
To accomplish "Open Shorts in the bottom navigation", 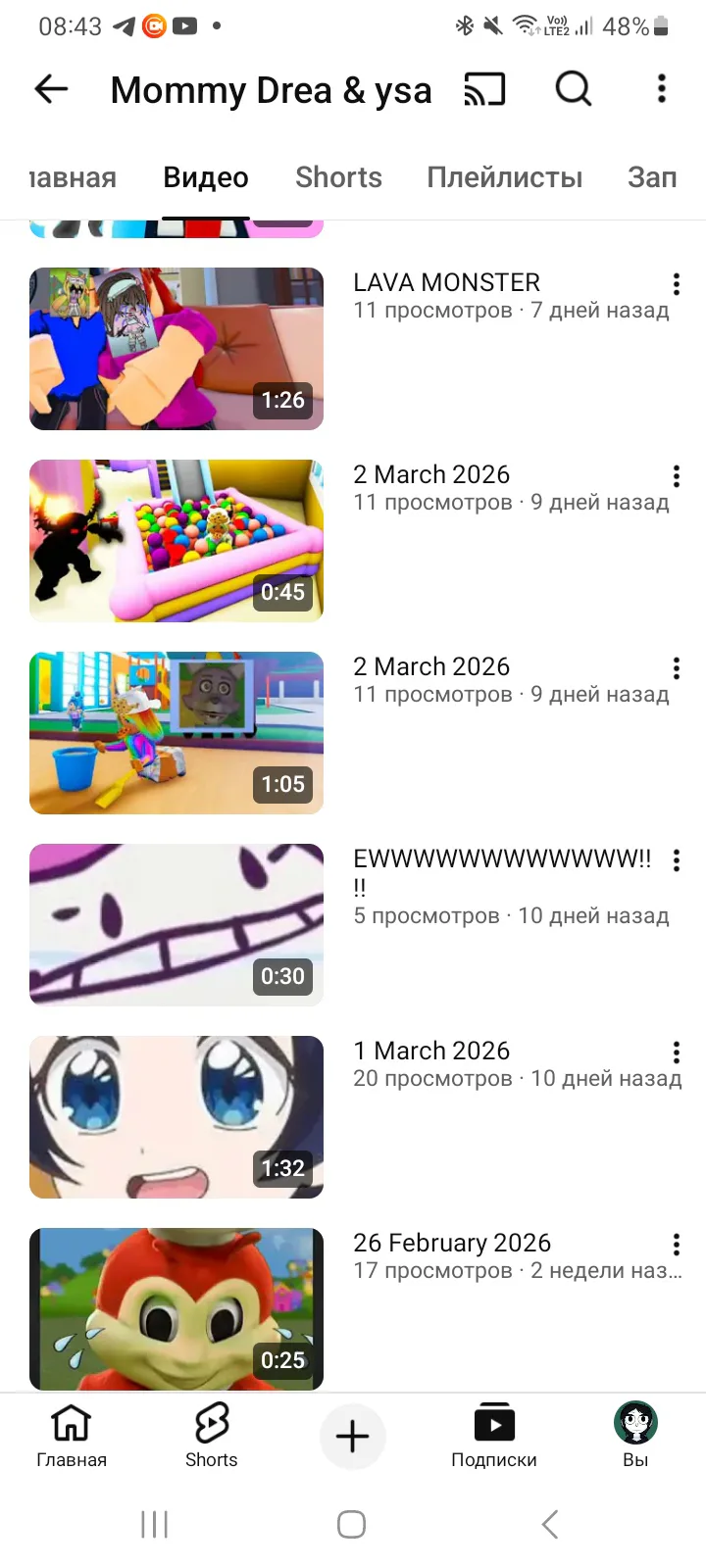I will tap(212, 1436).
